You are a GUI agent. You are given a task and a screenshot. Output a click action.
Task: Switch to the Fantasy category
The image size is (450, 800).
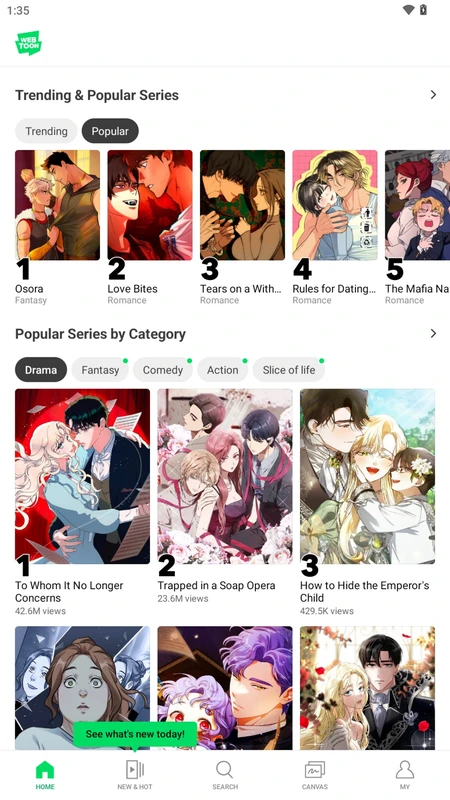[x=100, y=370]
